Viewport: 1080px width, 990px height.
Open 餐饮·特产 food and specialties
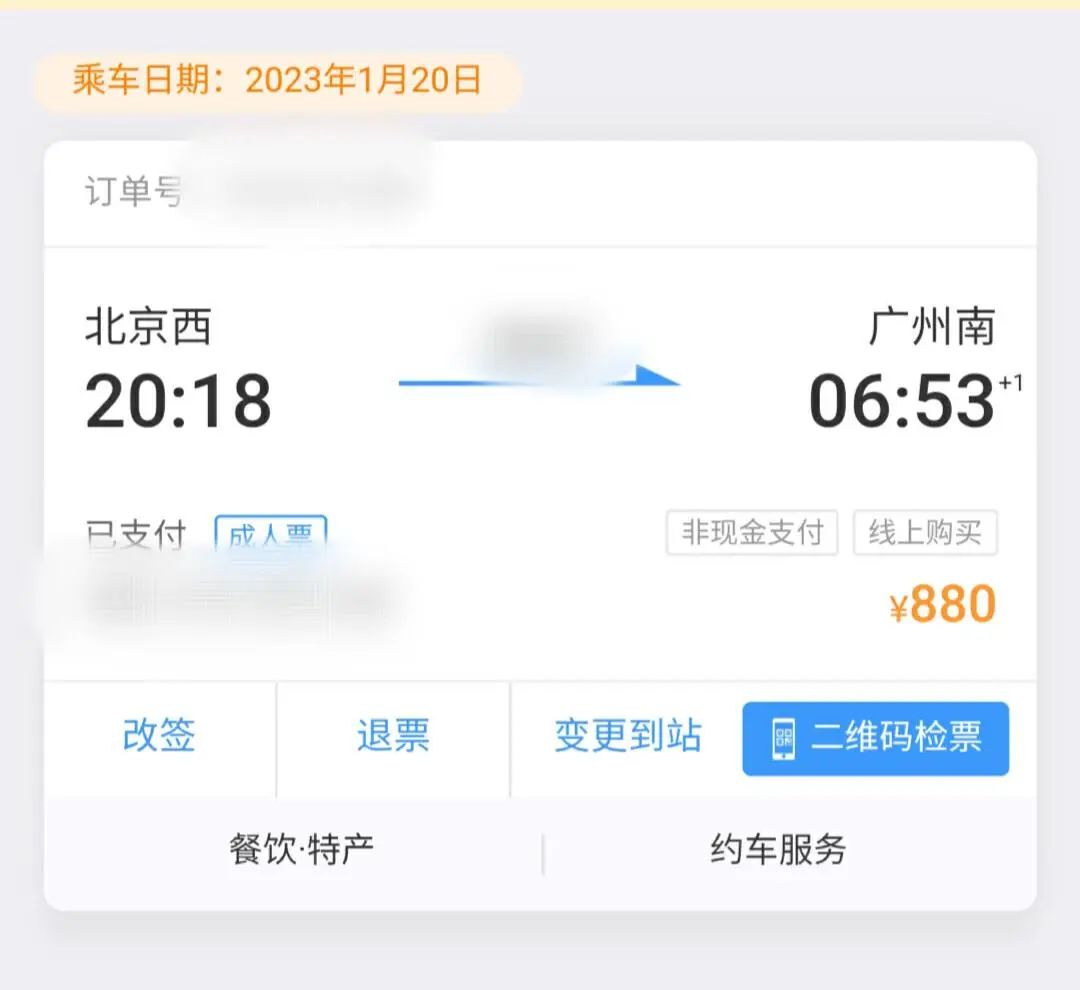(x=302, y=849)
